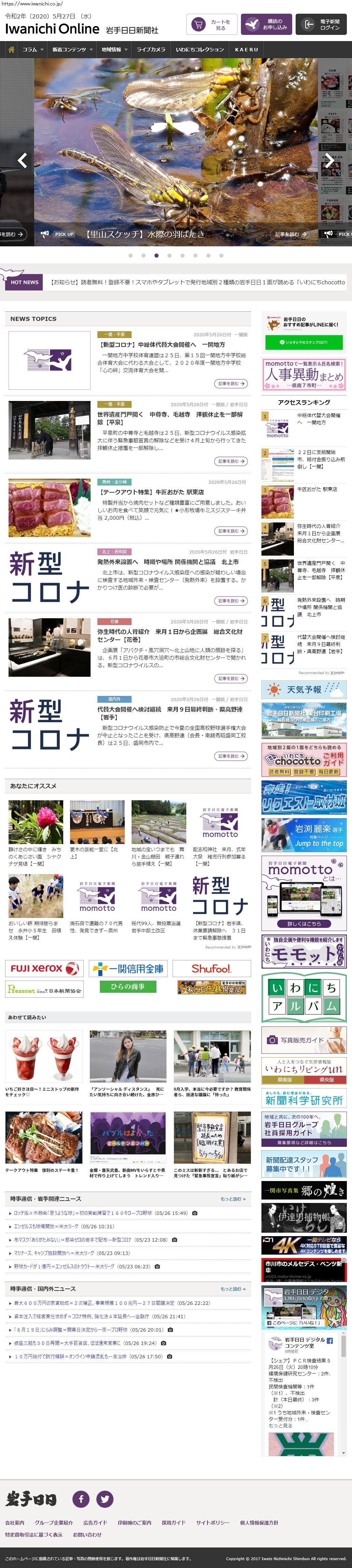
Task: Open the 人事異動まとめ banner
Action: pyautogui.click(x=303, y=374)
